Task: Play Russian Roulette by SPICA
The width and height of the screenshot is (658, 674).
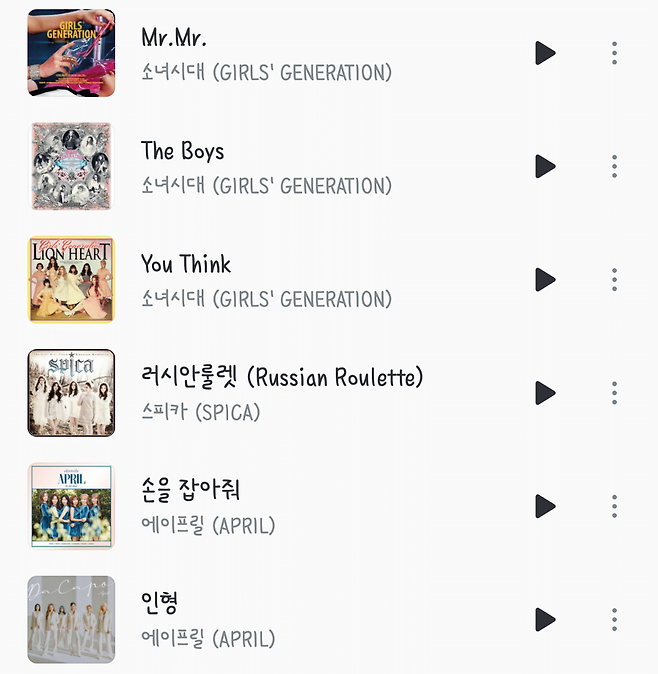Action: pos(544,392)
